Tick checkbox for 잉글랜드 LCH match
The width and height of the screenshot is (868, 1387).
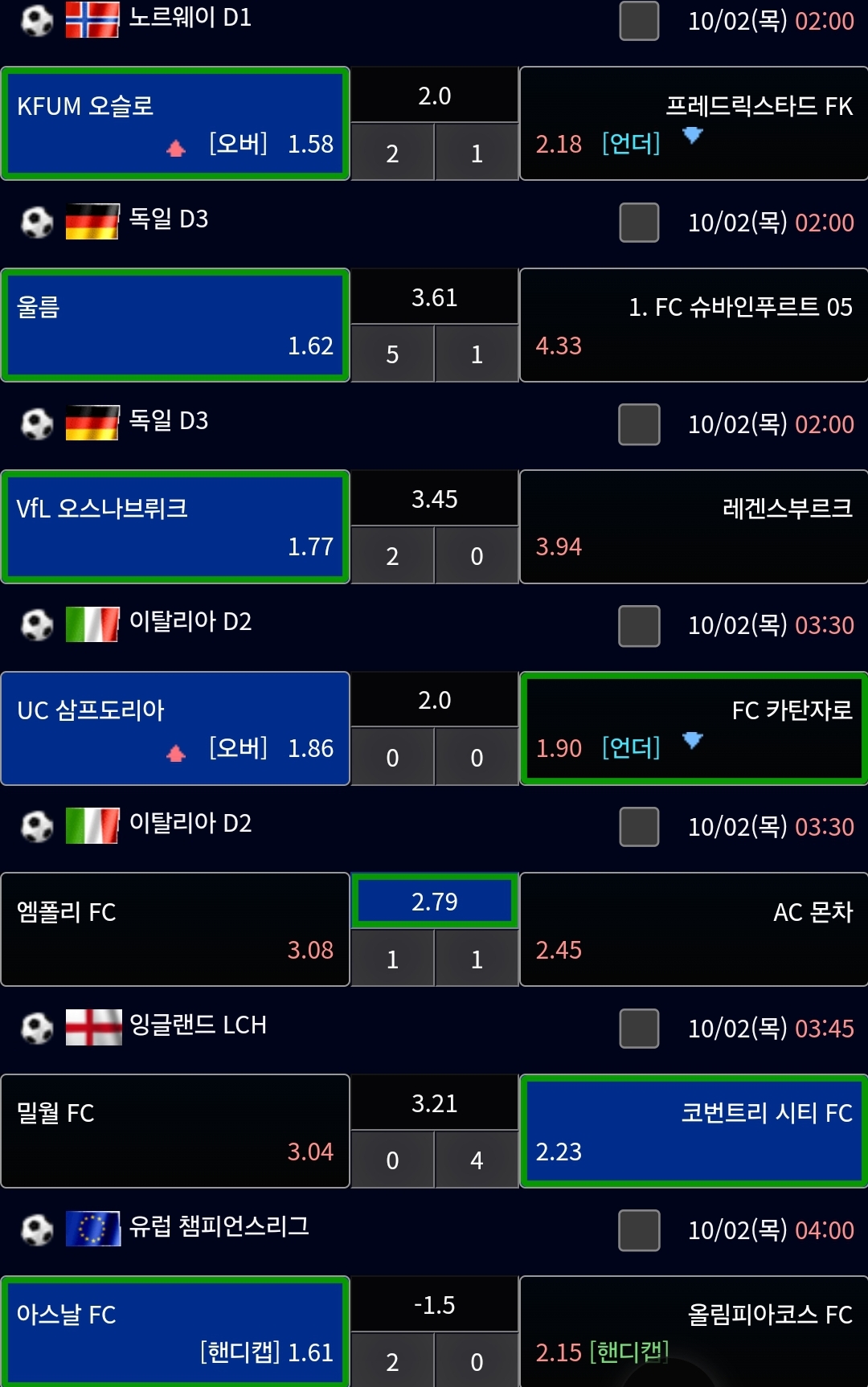click(639, 1029)
